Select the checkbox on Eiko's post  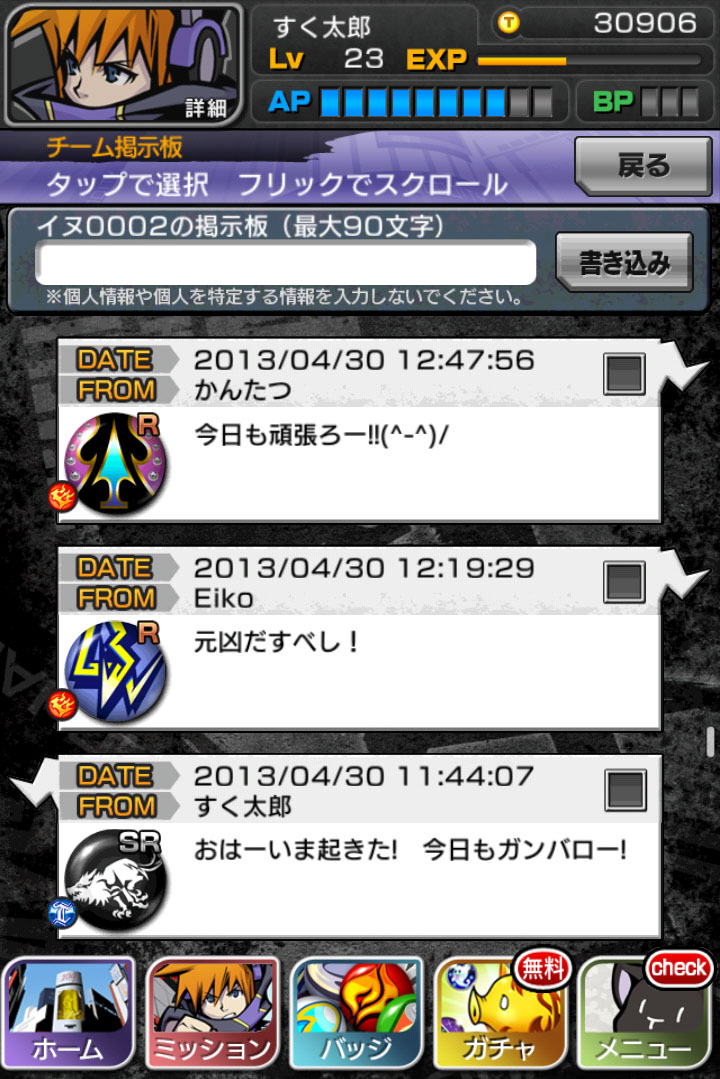[625, 582]
